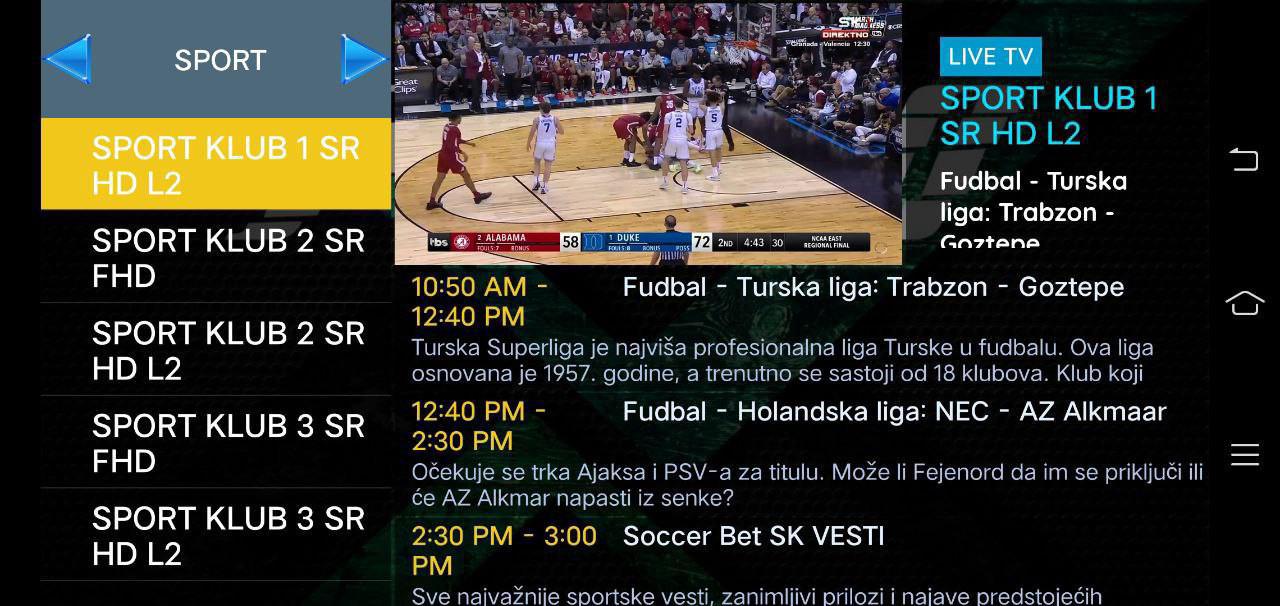Screen dimensions: 1280x606
Task: Tap the system home button
Action: click(1244, 303)
